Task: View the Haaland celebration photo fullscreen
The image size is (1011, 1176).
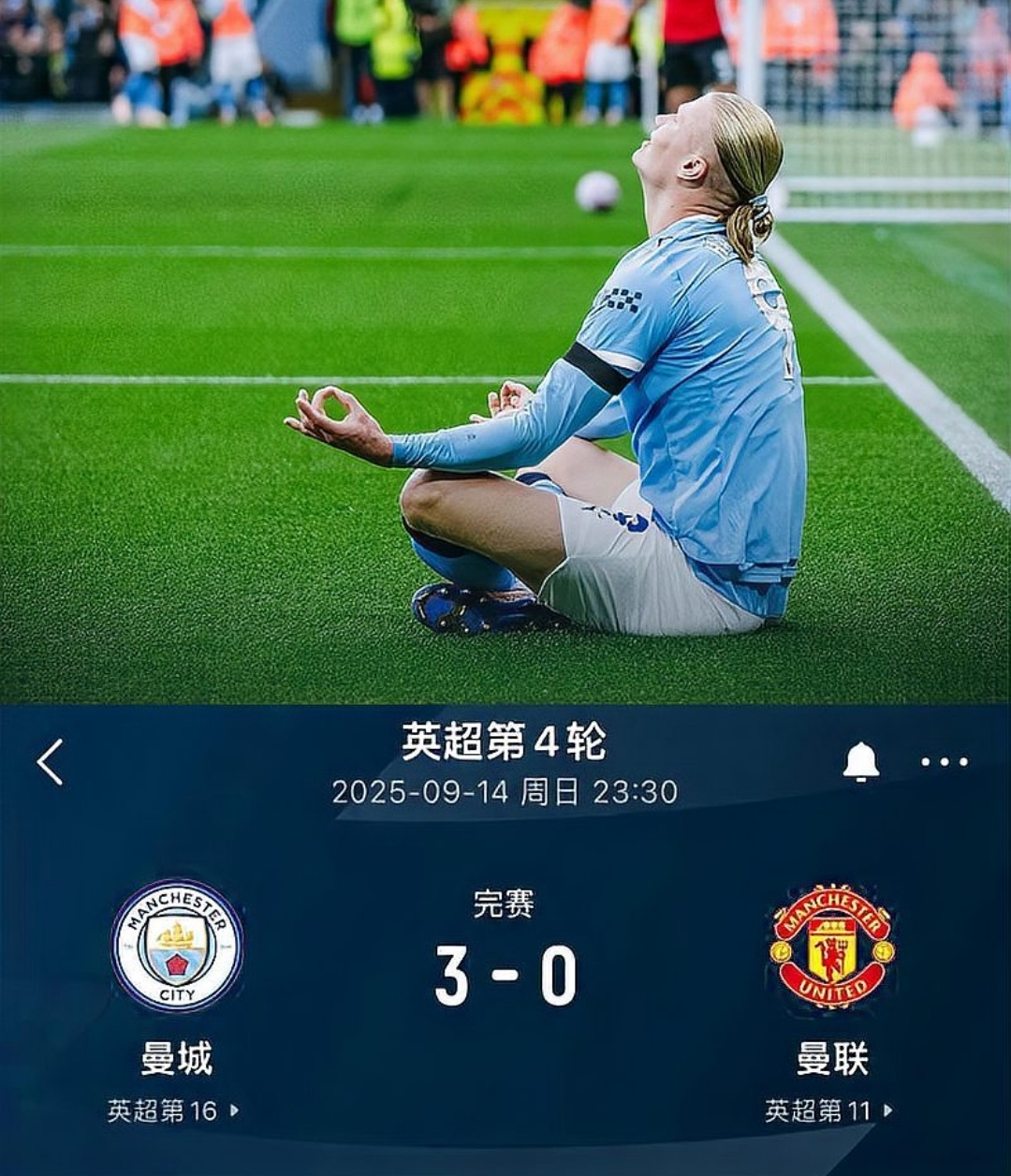Action: point(505,351)
